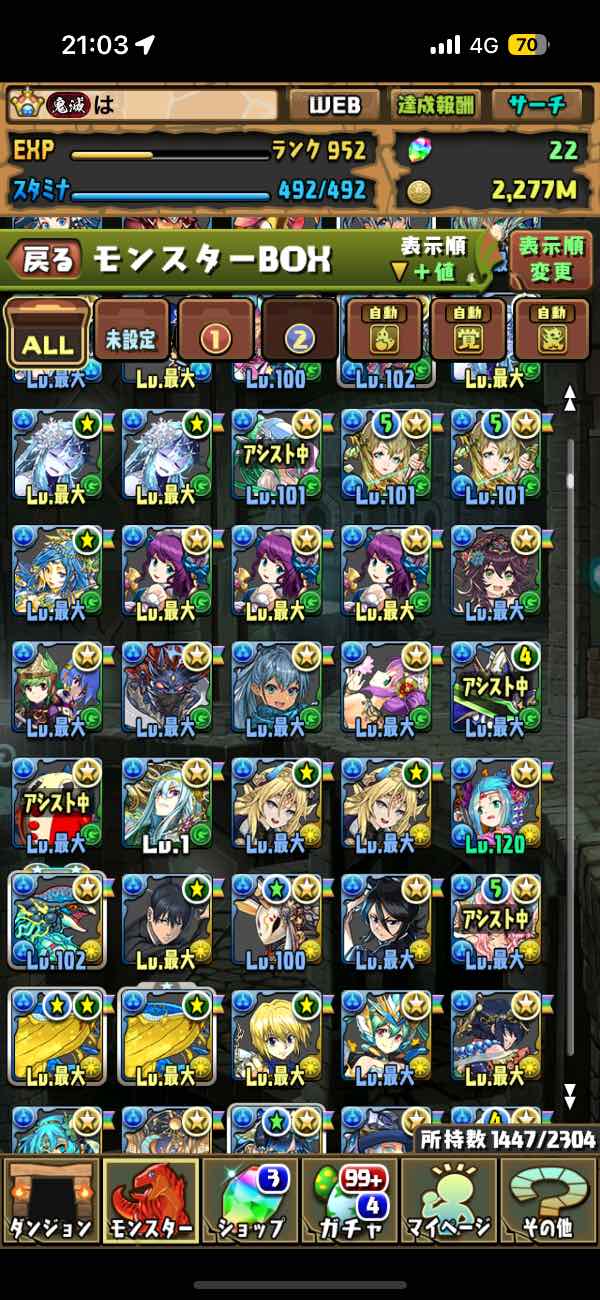Select the ALL box filter tab
Viewport: 600px width, 1300px height.
[47, 334]
